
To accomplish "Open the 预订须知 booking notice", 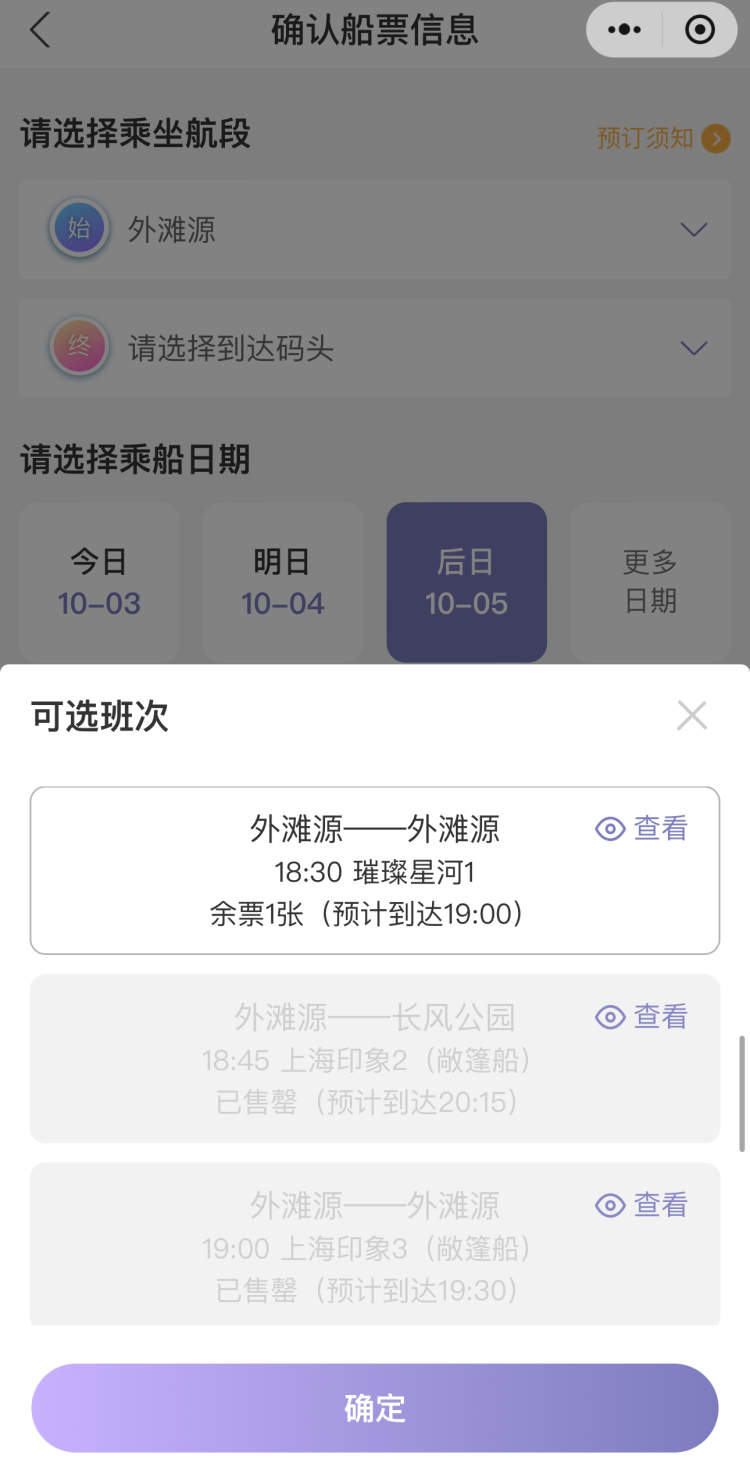I will 662,138.
